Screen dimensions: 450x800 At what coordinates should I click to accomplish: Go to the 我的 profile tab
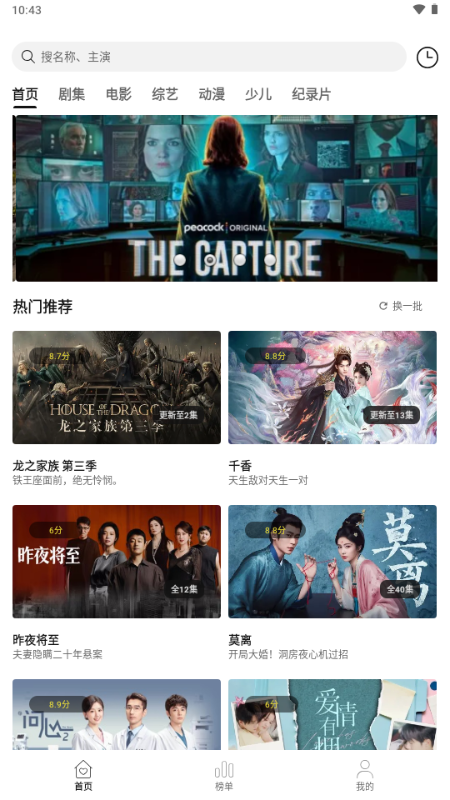pyautogui.click(x=364, y=776)
